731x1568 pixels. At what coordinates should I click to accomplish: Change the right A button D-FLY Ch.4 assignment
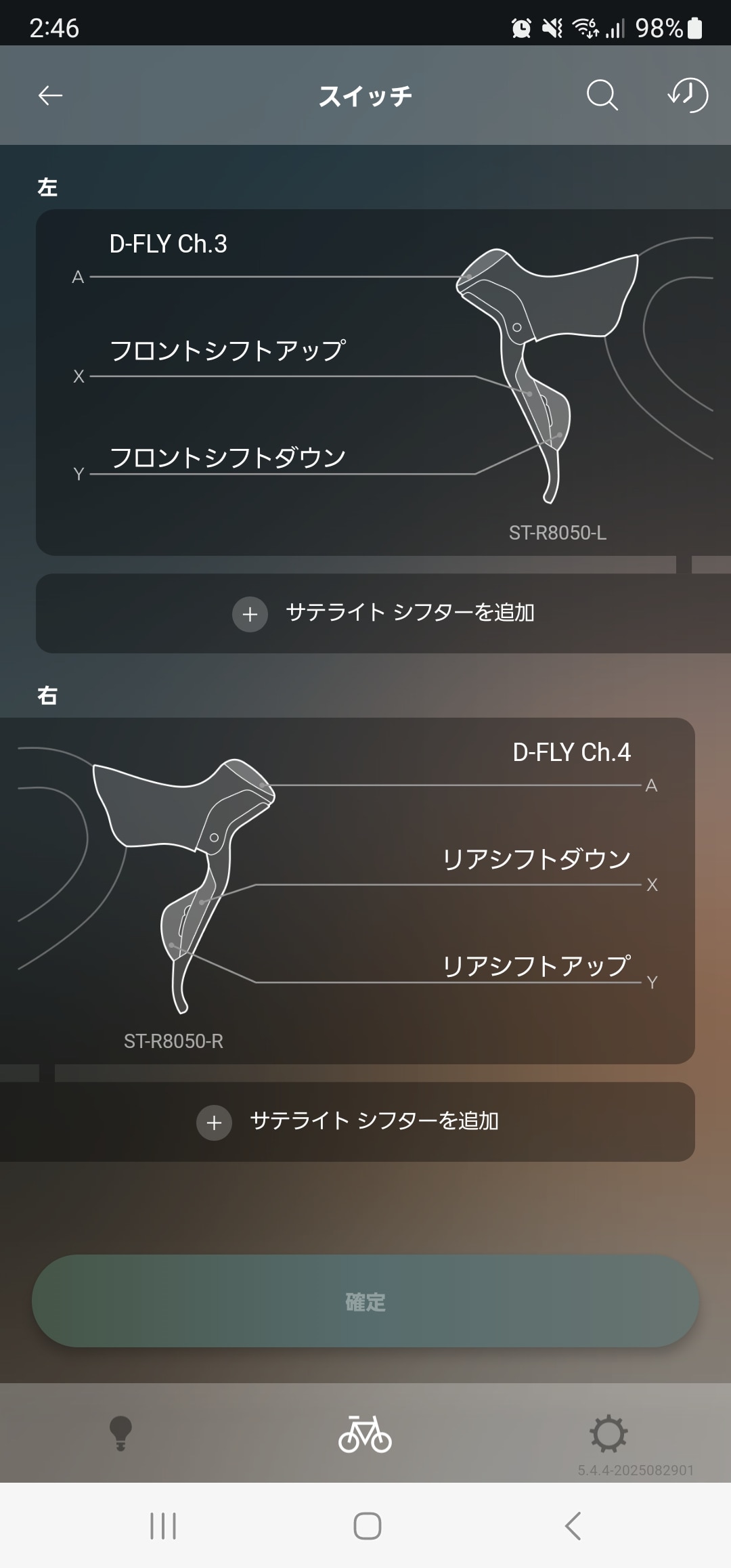571,753
